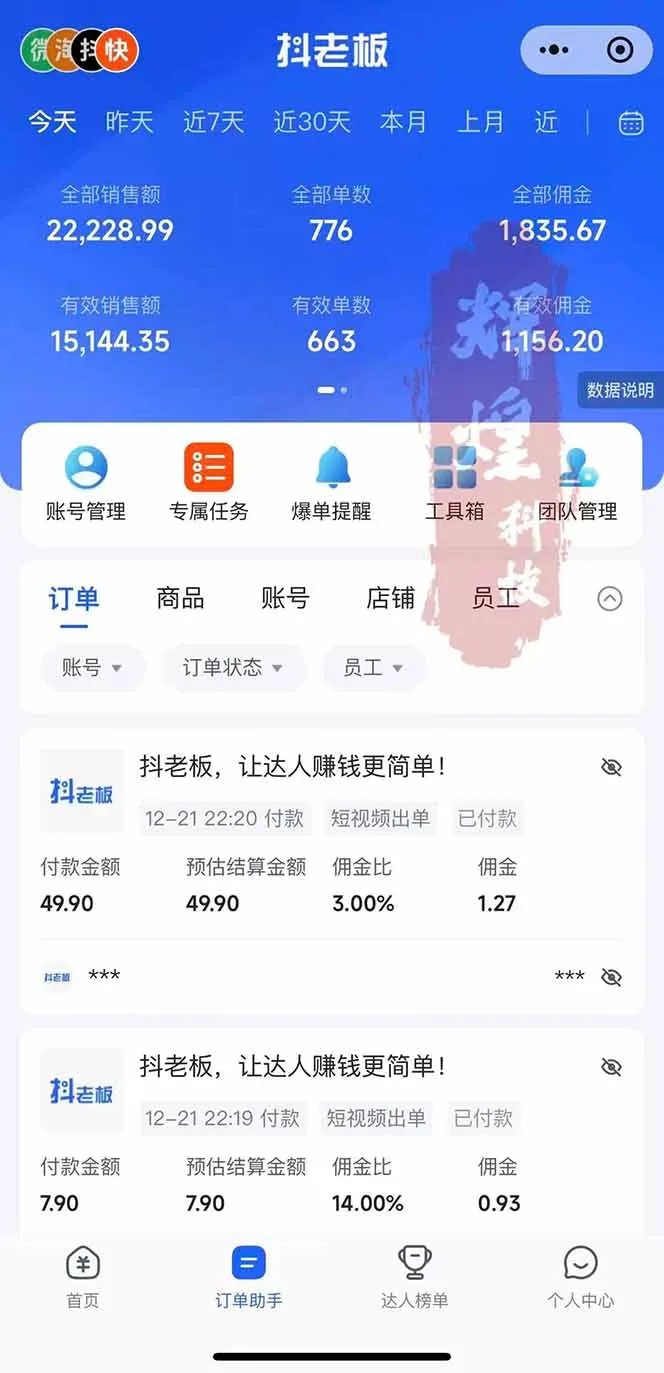Expand the 账号 filter dropdown
664x1373 pixels.
92,667
